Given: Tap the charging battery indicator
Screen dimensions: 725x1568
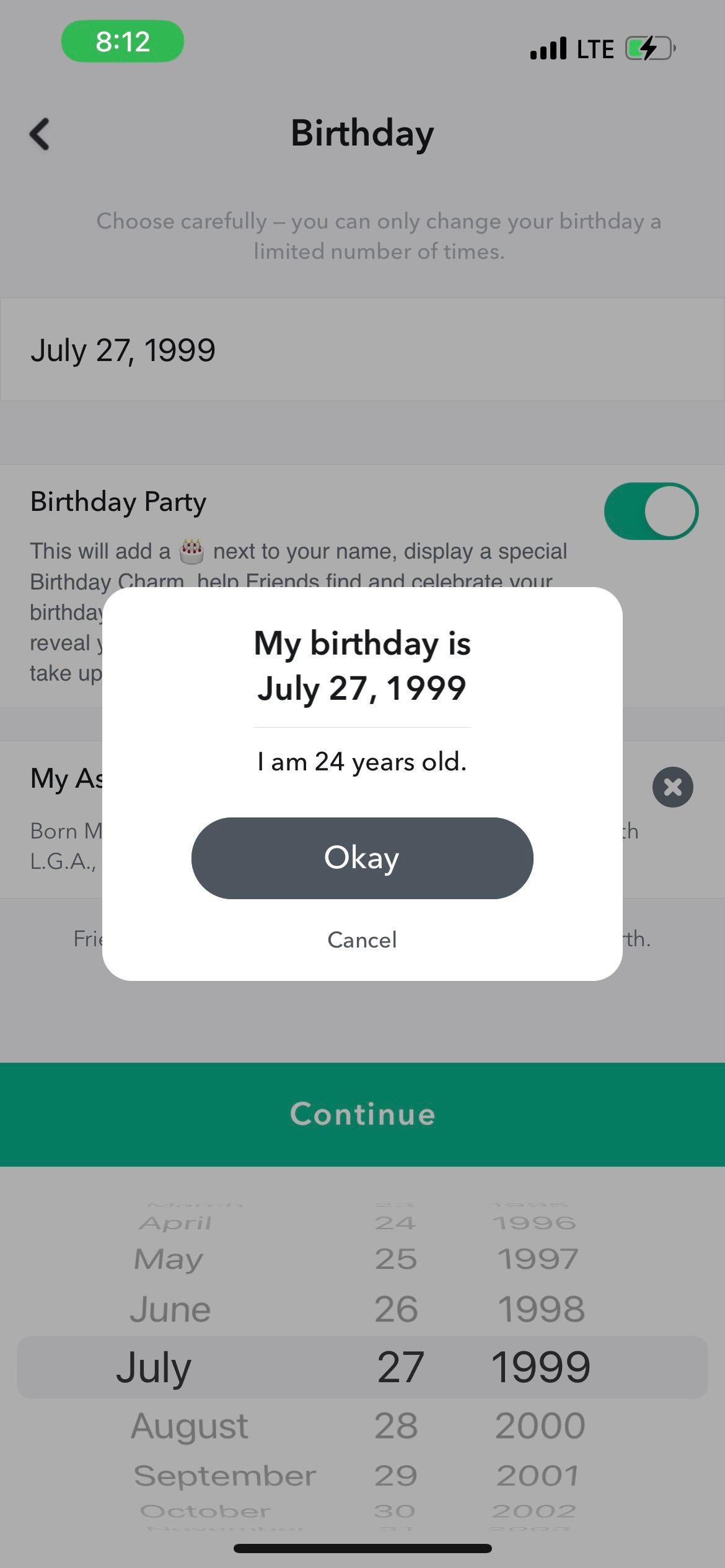Looking at the screenshot, I should [647, 48].
